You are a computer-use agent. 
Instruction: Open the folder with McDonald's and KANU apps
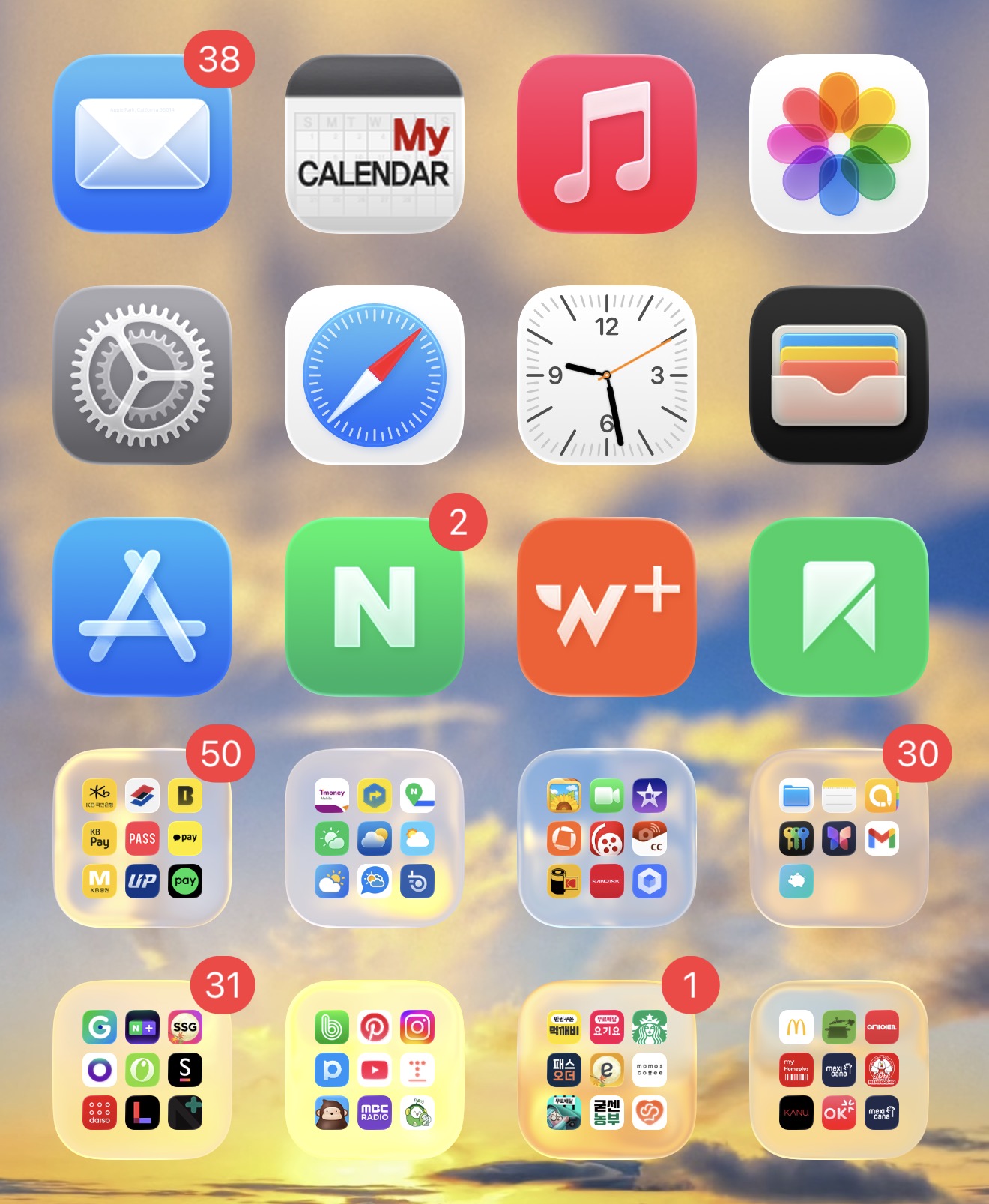coord(839,1070)
